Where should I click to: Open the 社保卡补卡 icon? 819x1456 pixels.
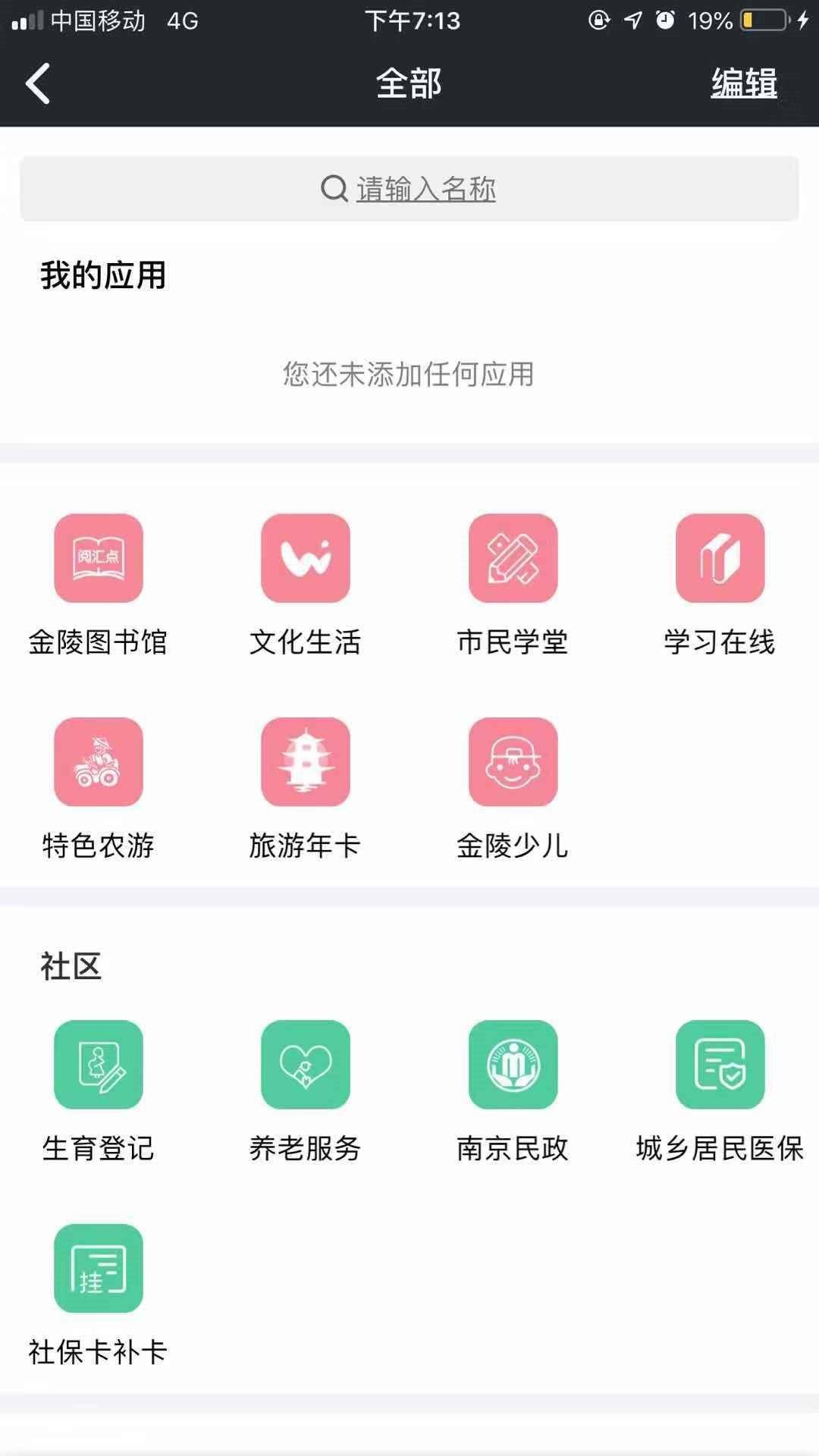(98, 1269)
